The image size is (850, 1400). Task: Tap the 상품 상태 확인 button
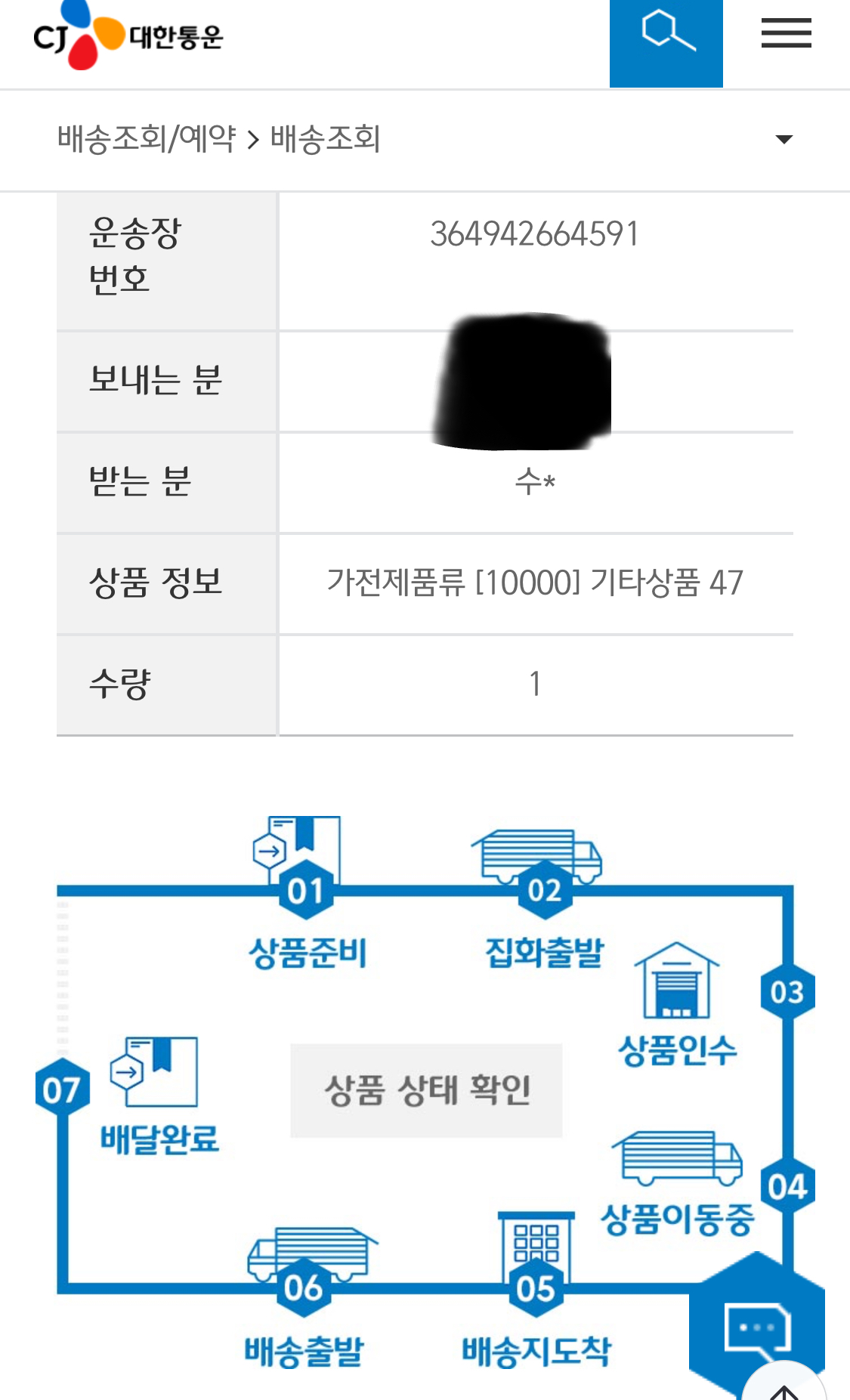coord(426,1090)
